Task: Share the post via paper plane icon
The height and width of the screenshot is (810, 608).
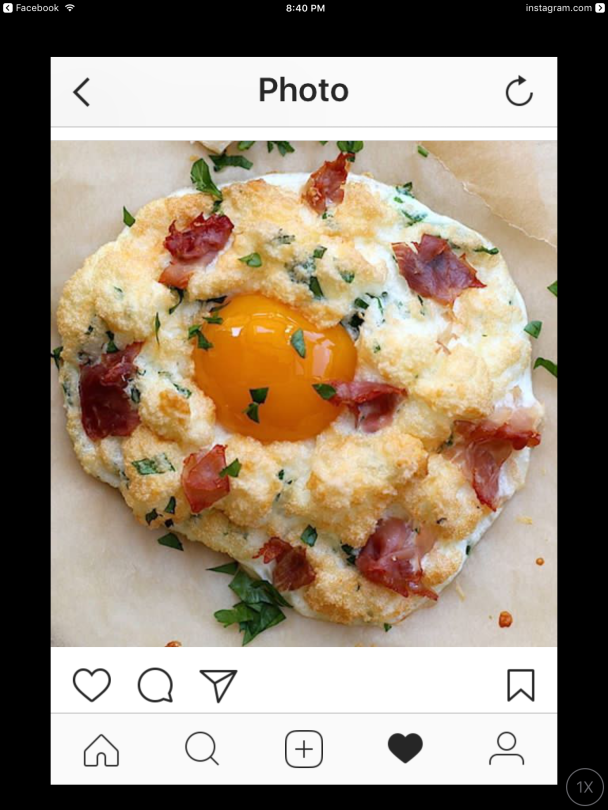Action: [218, 685]
